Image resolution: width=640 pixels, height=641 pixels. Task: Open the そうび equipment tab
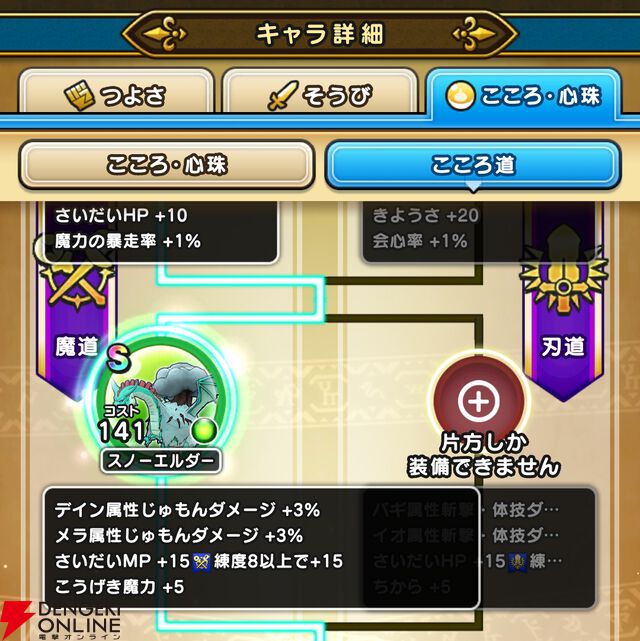click(x=318, y=97)
